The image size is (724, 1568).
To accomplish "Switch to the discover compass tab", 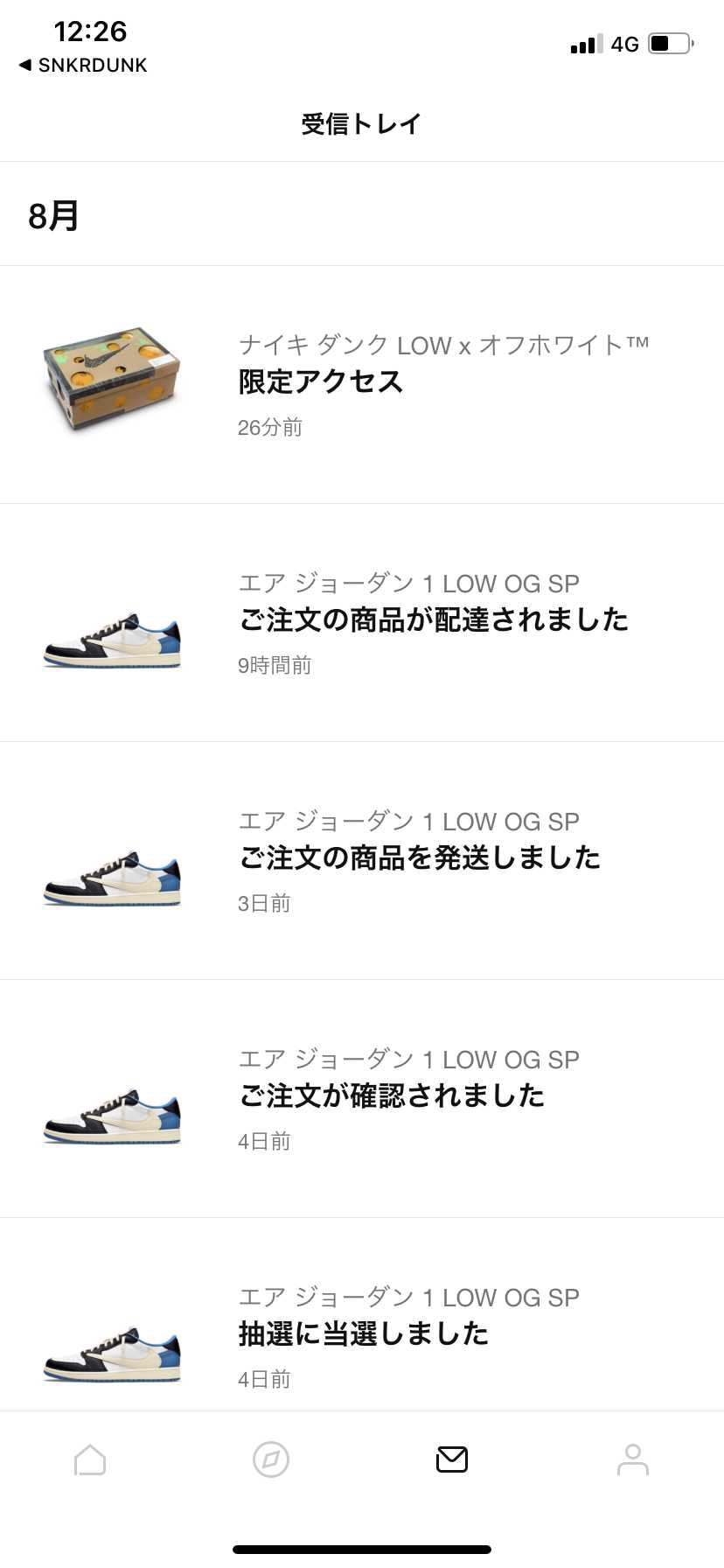I will (271, 1459).
